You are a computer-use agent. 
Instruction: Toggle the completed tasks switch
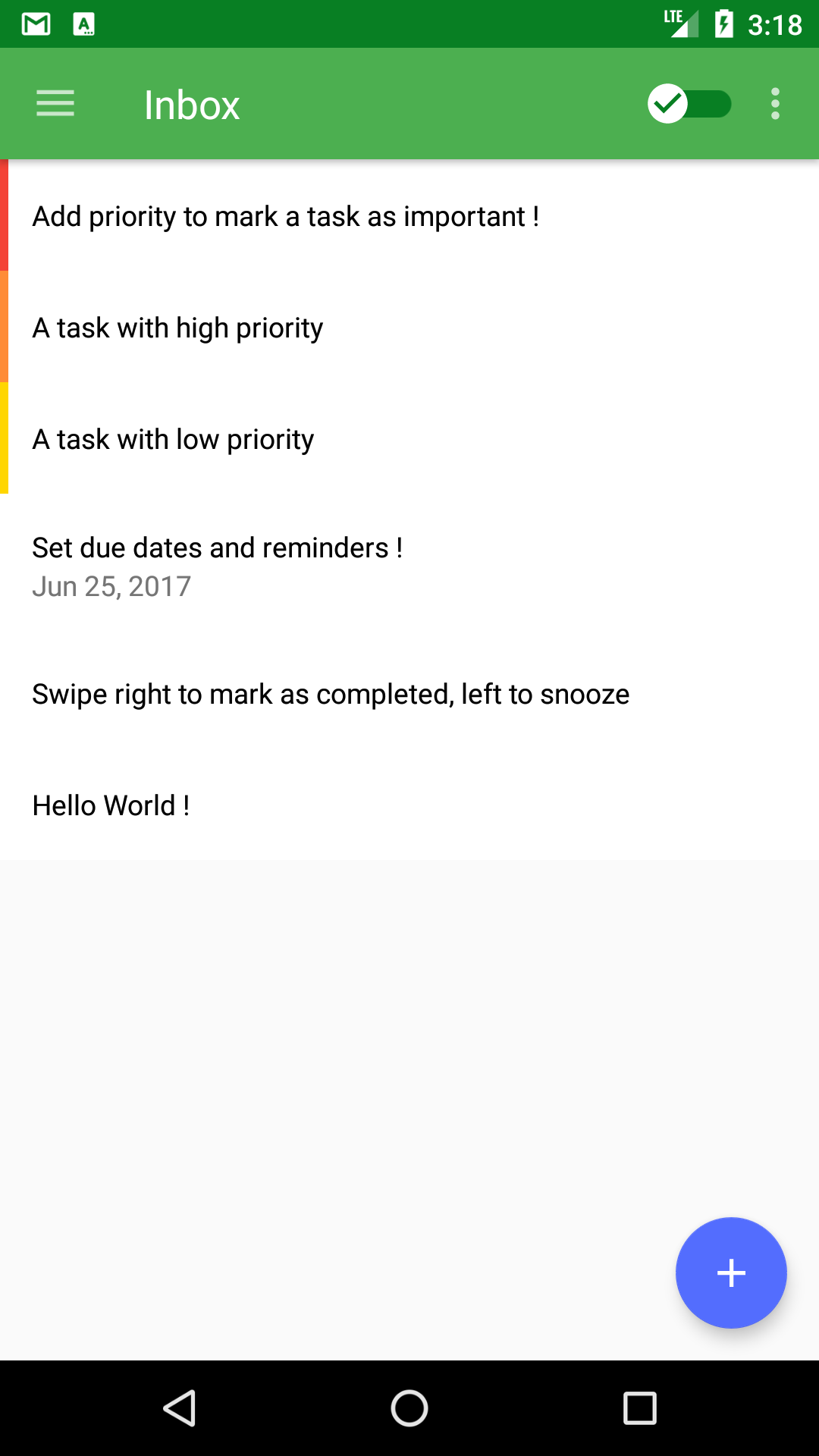click(x=689, y=104)
